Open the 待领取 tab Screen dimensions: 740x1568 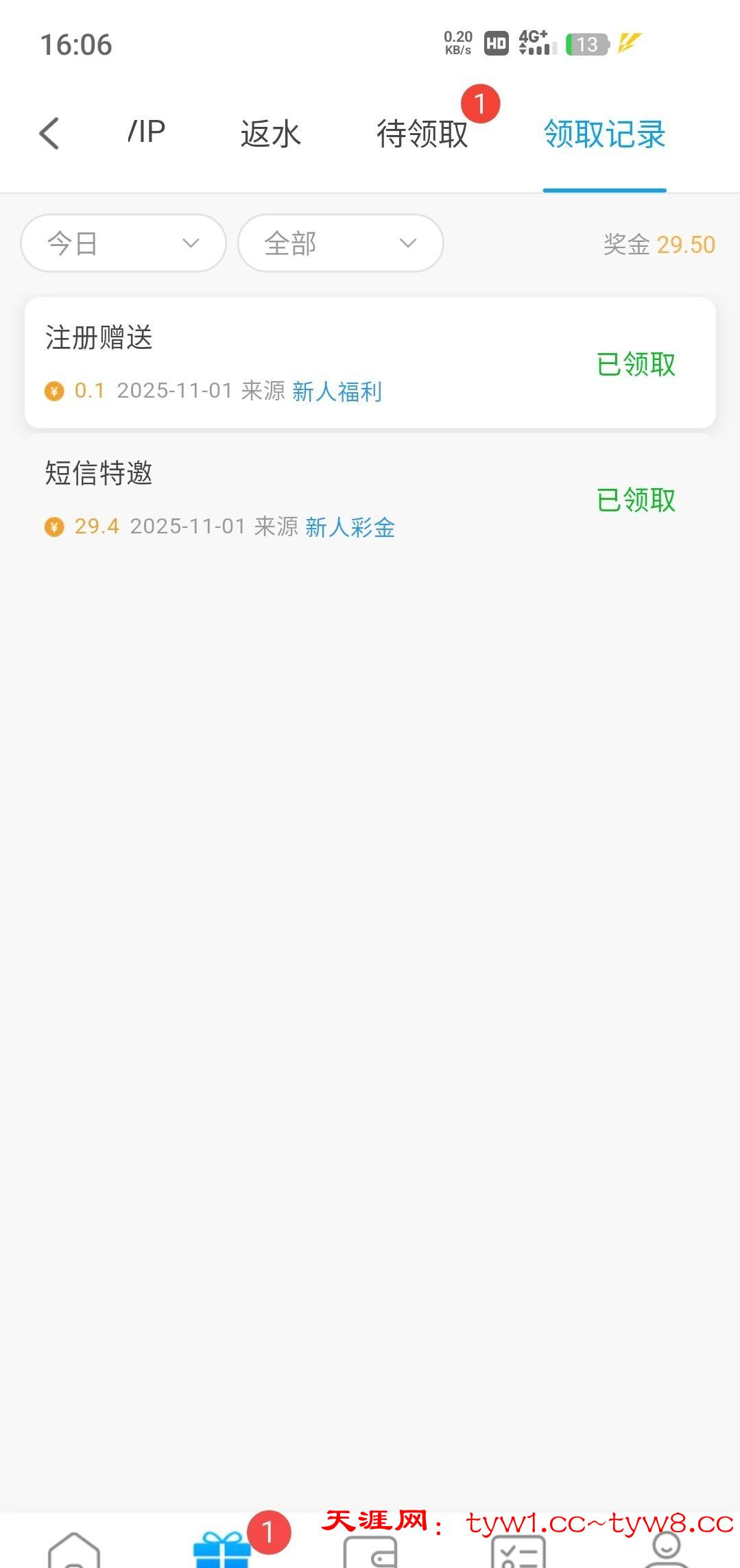click(x=422, y=134)
